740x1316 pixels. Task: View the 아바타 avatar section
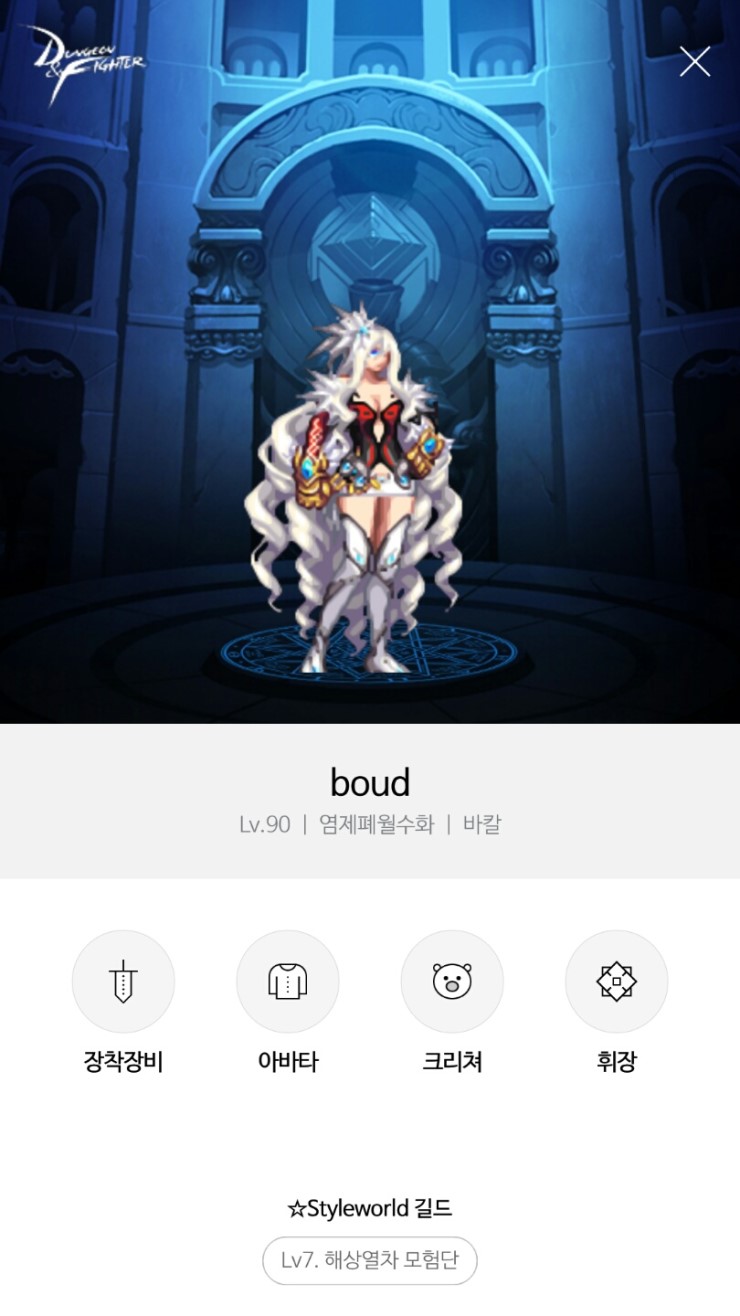(x=288, y=982)
